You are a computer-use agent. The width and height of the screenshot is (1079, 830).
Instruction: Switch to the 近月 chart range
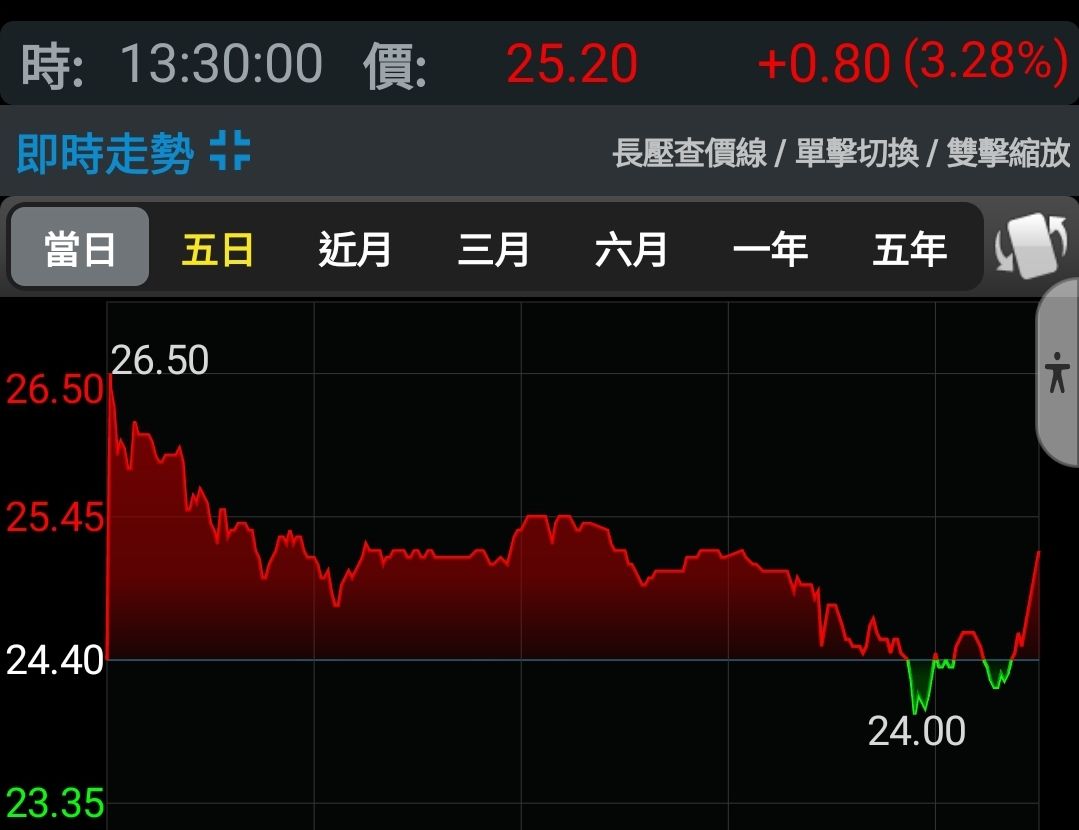[355, 249]
